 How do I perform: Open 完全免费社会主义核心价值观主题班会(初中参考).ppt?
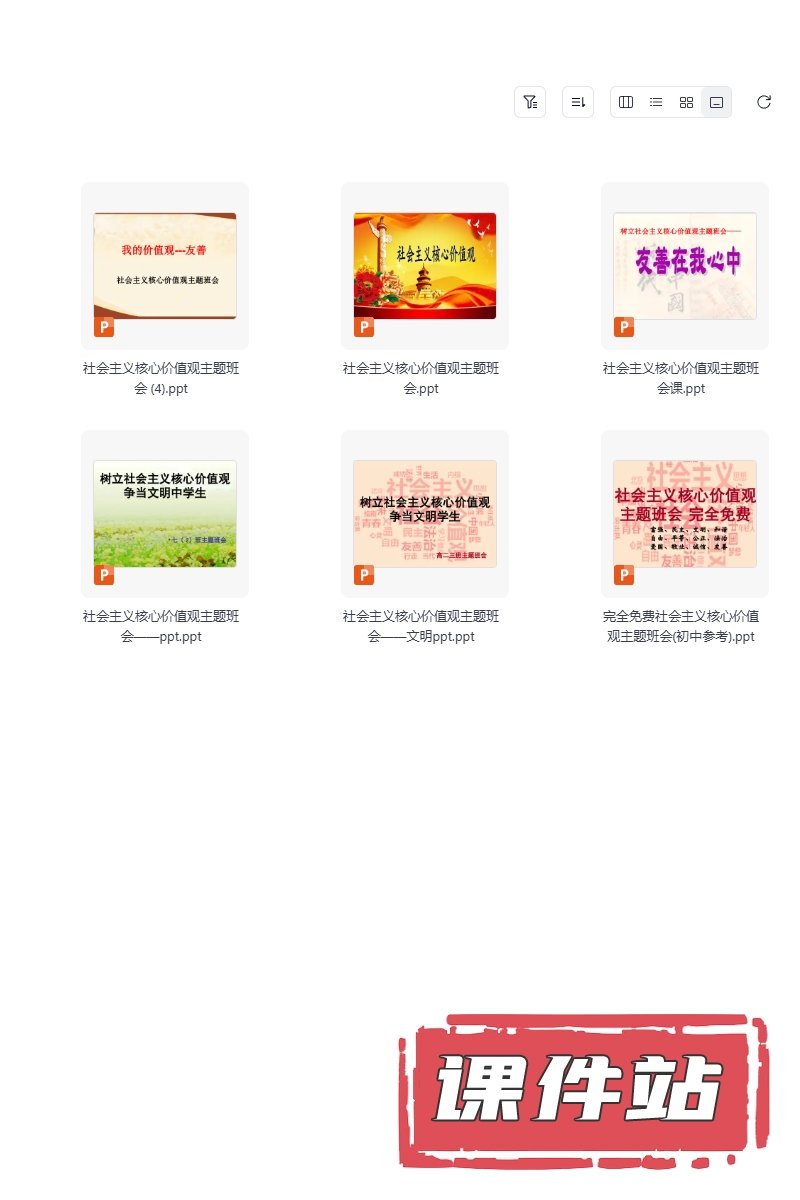[685, 514]
